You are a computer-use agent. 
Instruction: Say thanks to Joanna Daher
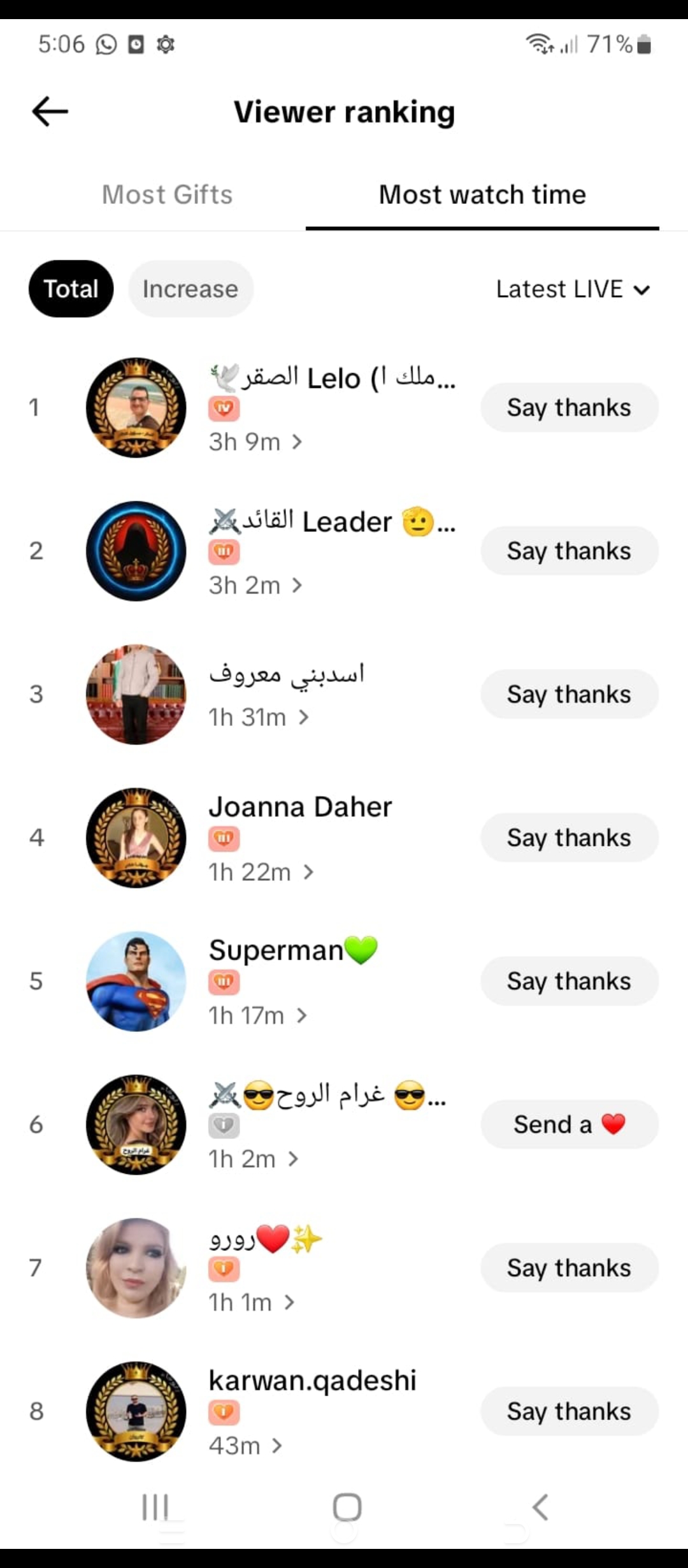[x=569, y=838]
